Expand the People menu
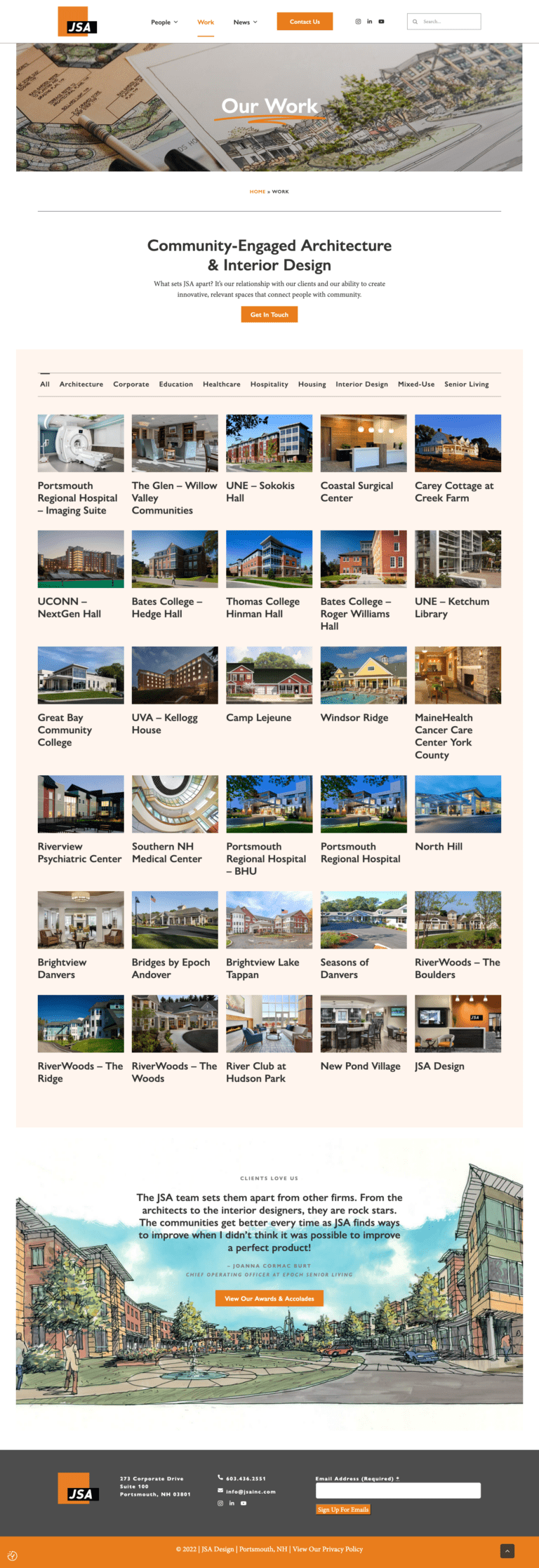The height and width of the screenshot is (1568, 539). coord(164,22)
